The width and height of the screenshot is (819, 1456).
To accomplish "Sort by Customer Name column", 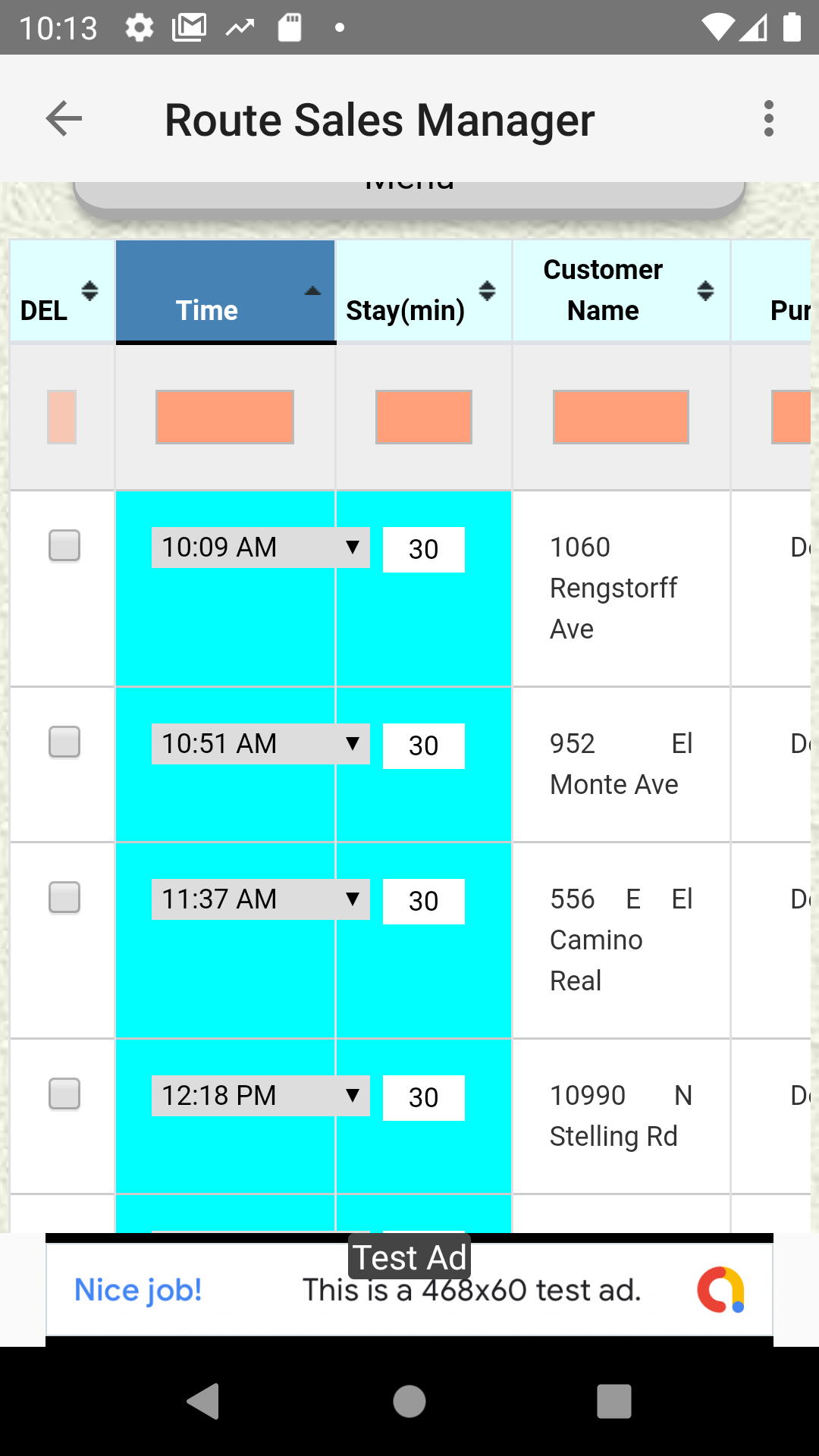I will pyautogui.click(x=621, y=292).
